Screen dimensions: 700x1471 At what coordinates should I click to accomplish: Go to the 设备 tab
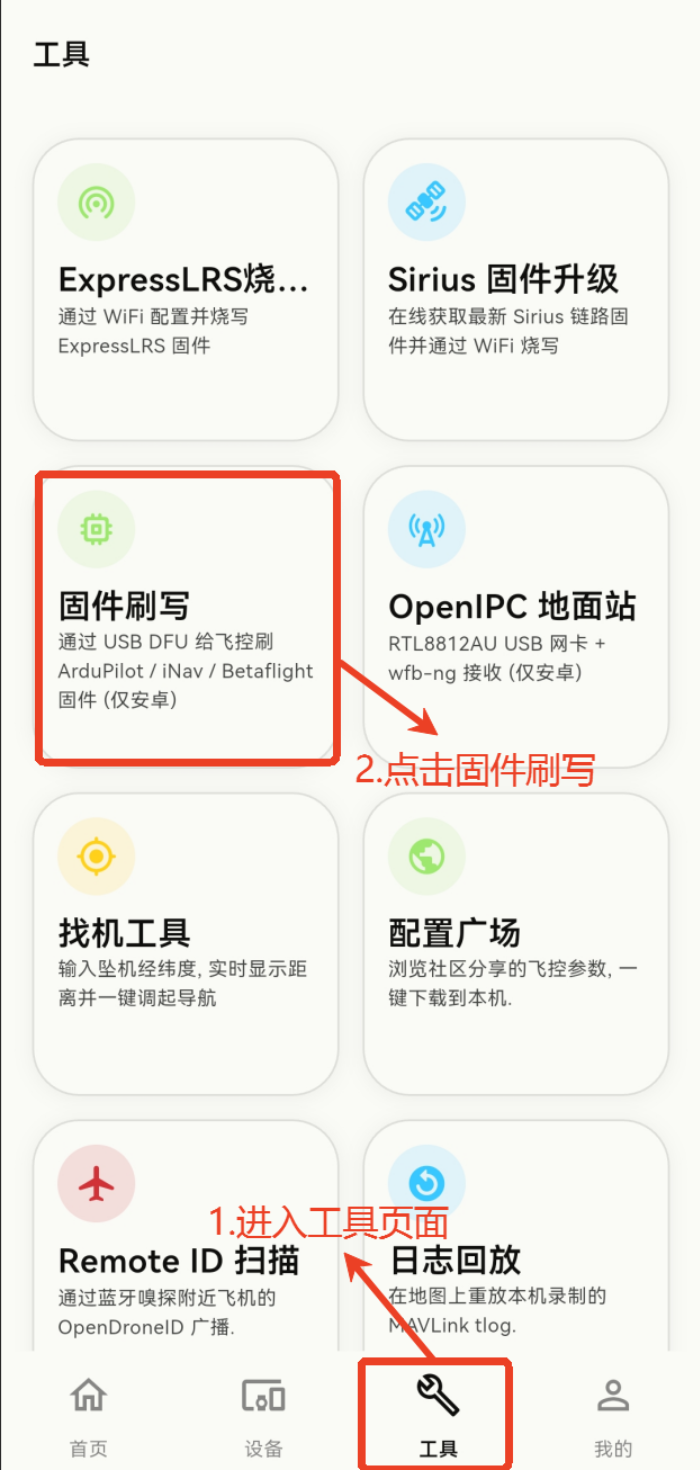click(x=263, y=1415)
